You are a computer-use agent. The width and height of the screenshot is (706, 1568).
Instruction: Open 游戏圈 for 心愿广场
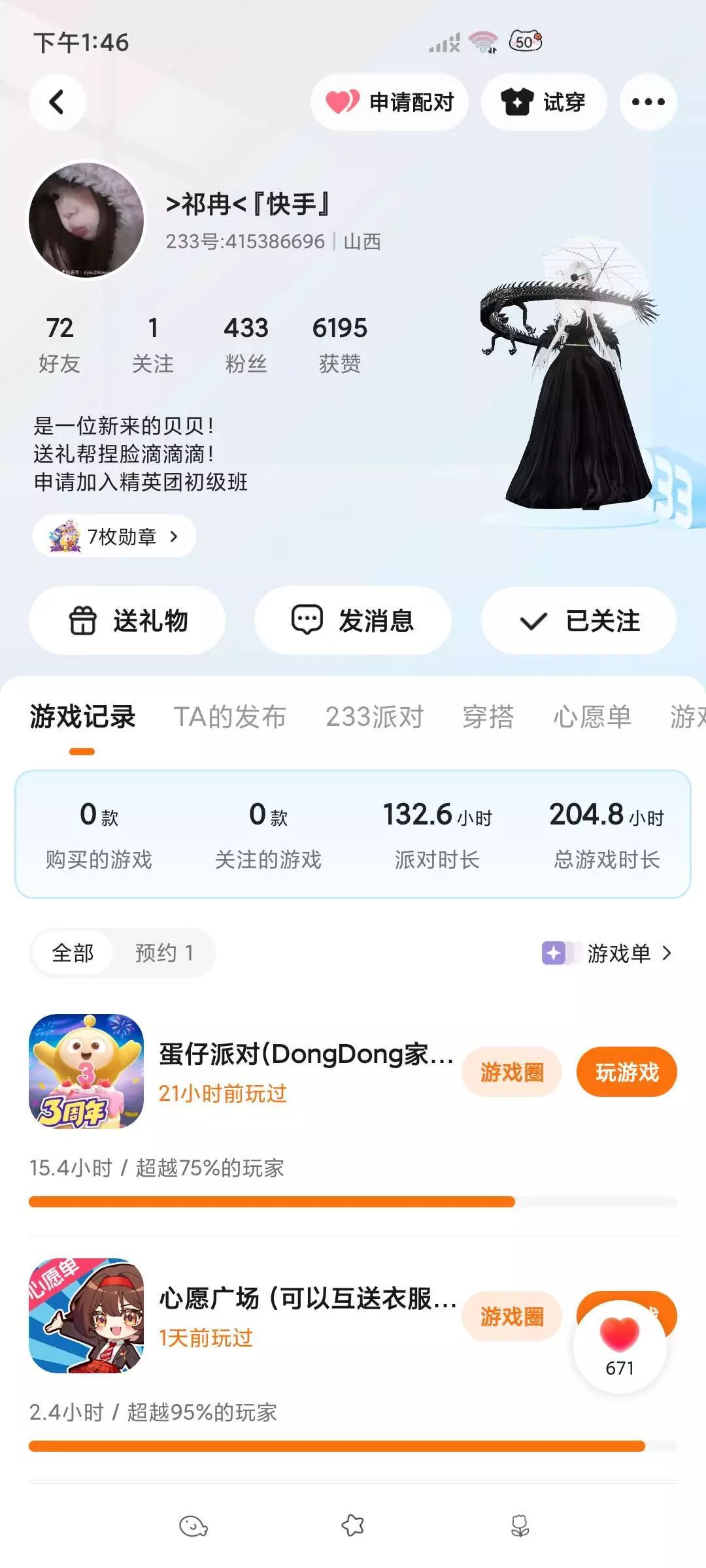point(512,1316)
